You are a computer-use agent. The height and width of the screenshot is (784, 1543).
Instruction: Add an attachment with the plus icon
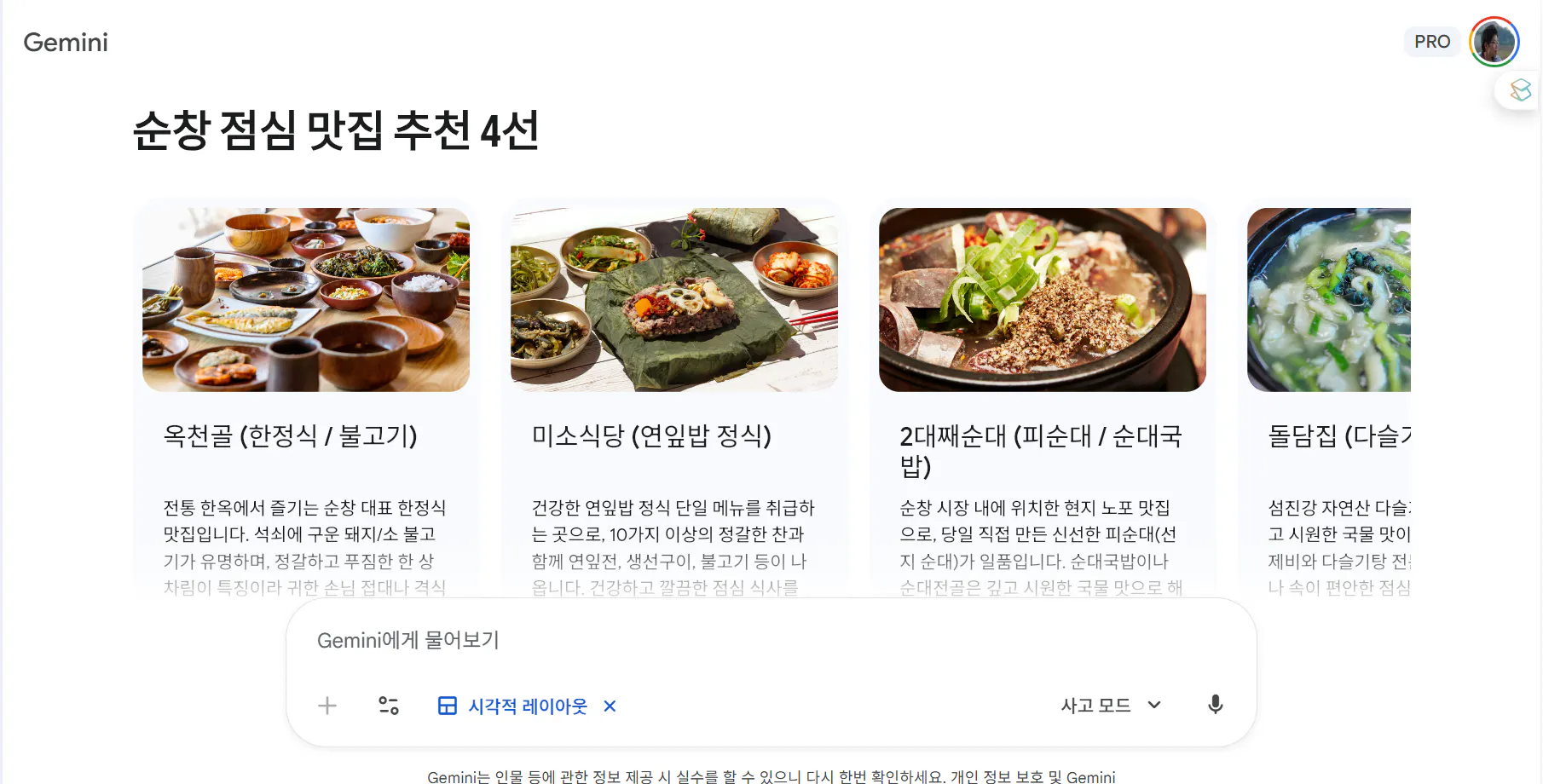[327, 706]
